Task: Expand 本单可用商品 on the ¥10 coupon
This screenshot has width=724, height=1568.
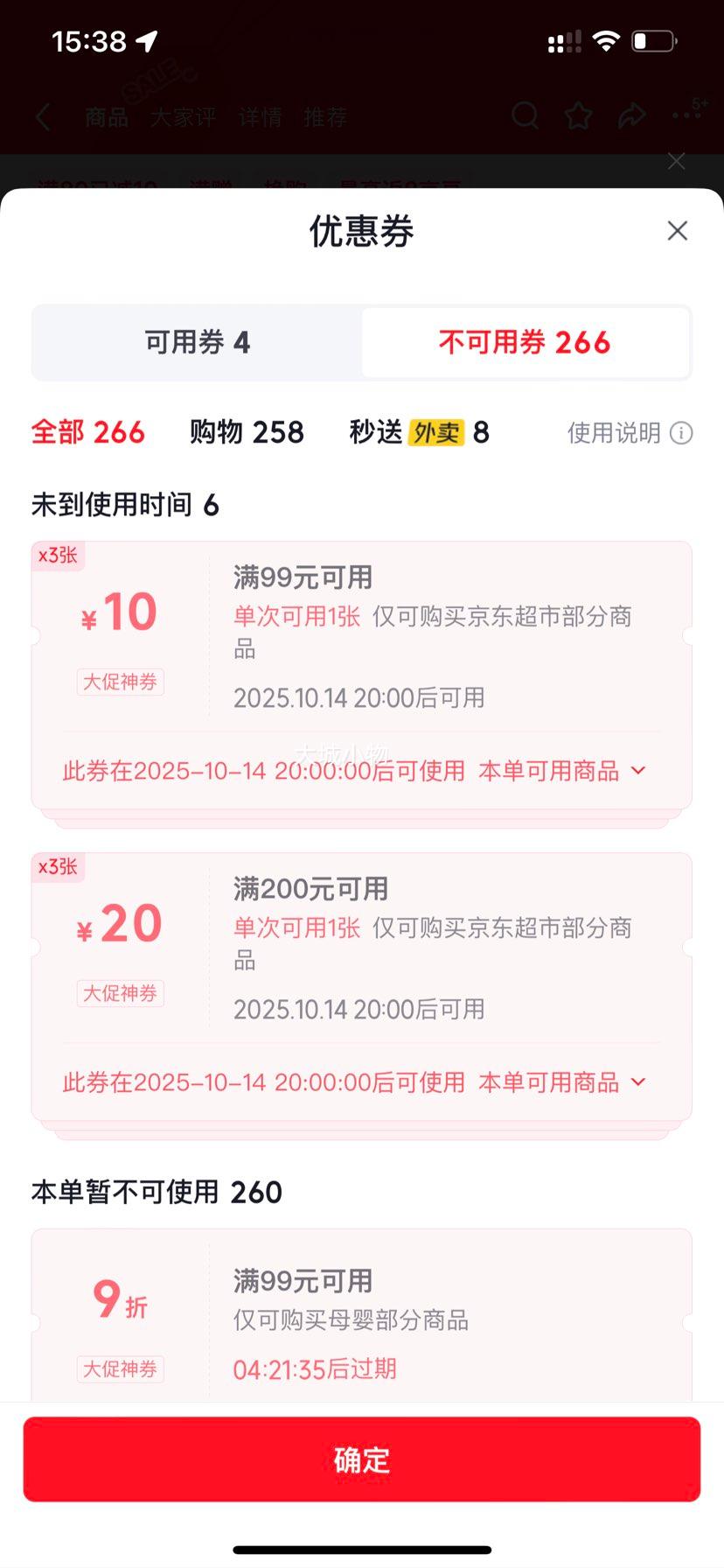Action: [562, 771]
